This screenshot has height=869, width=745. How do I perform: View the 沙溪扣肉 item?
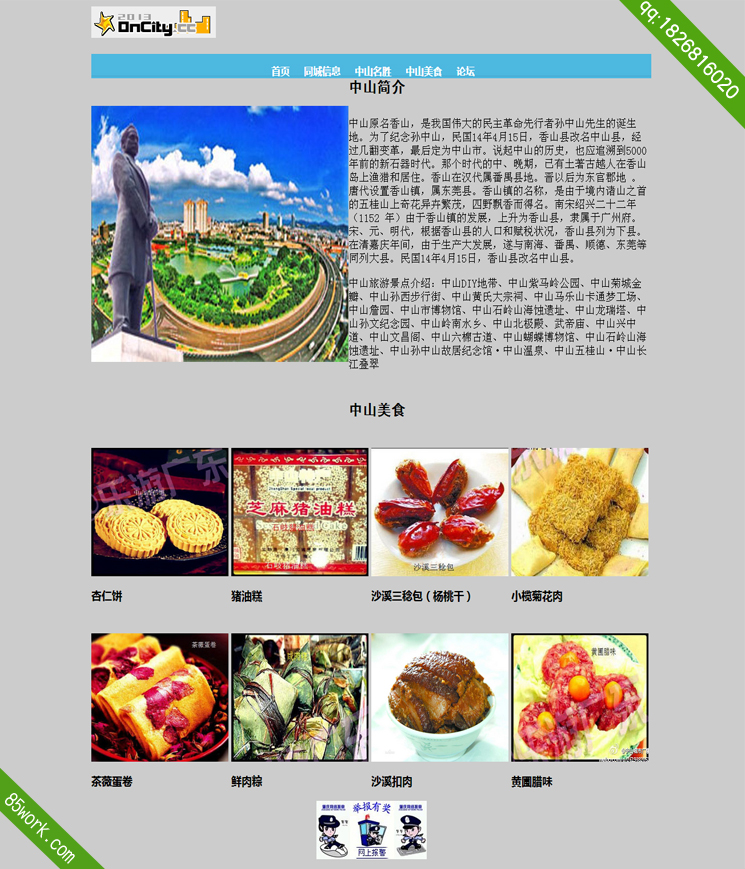click(440, 697)
